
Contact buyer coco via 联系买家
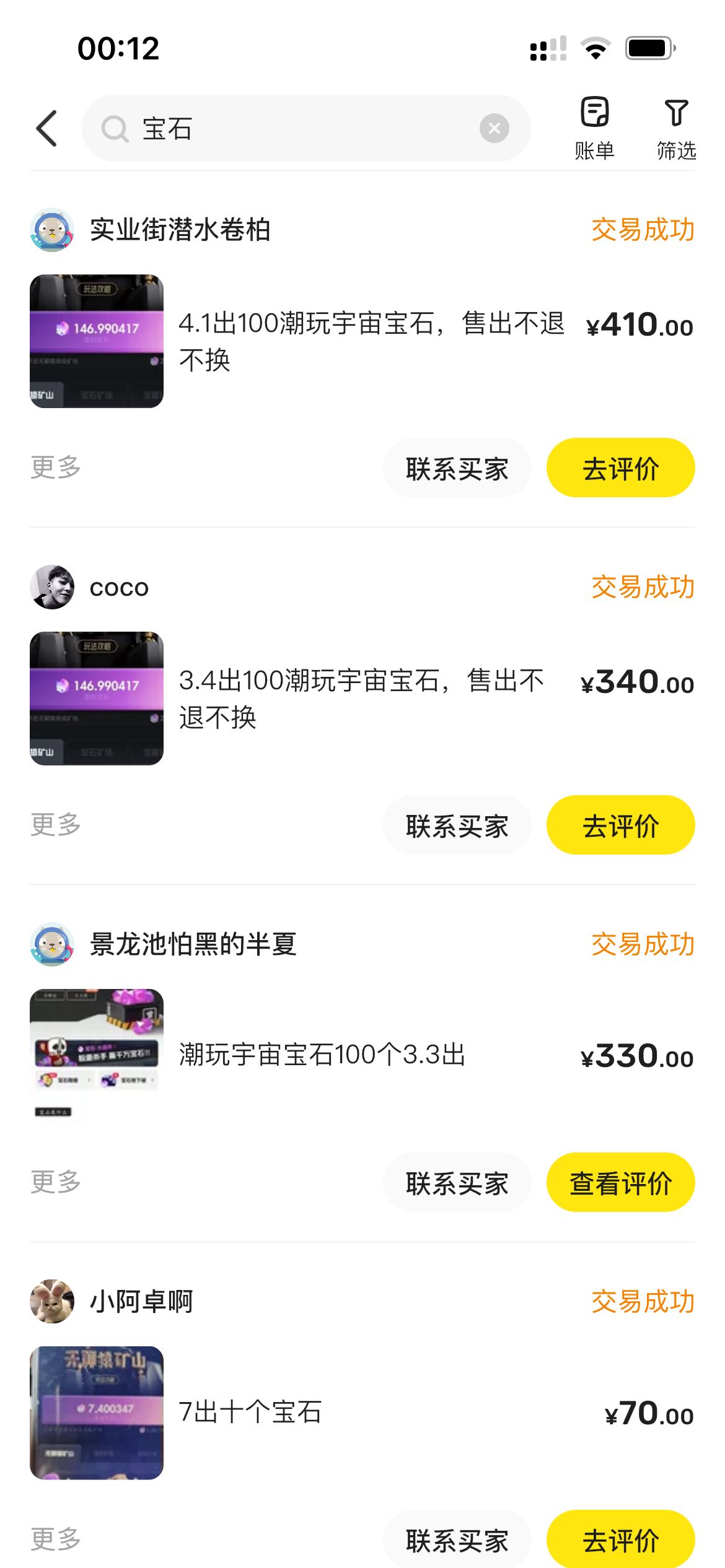click(x=457, y=825)
